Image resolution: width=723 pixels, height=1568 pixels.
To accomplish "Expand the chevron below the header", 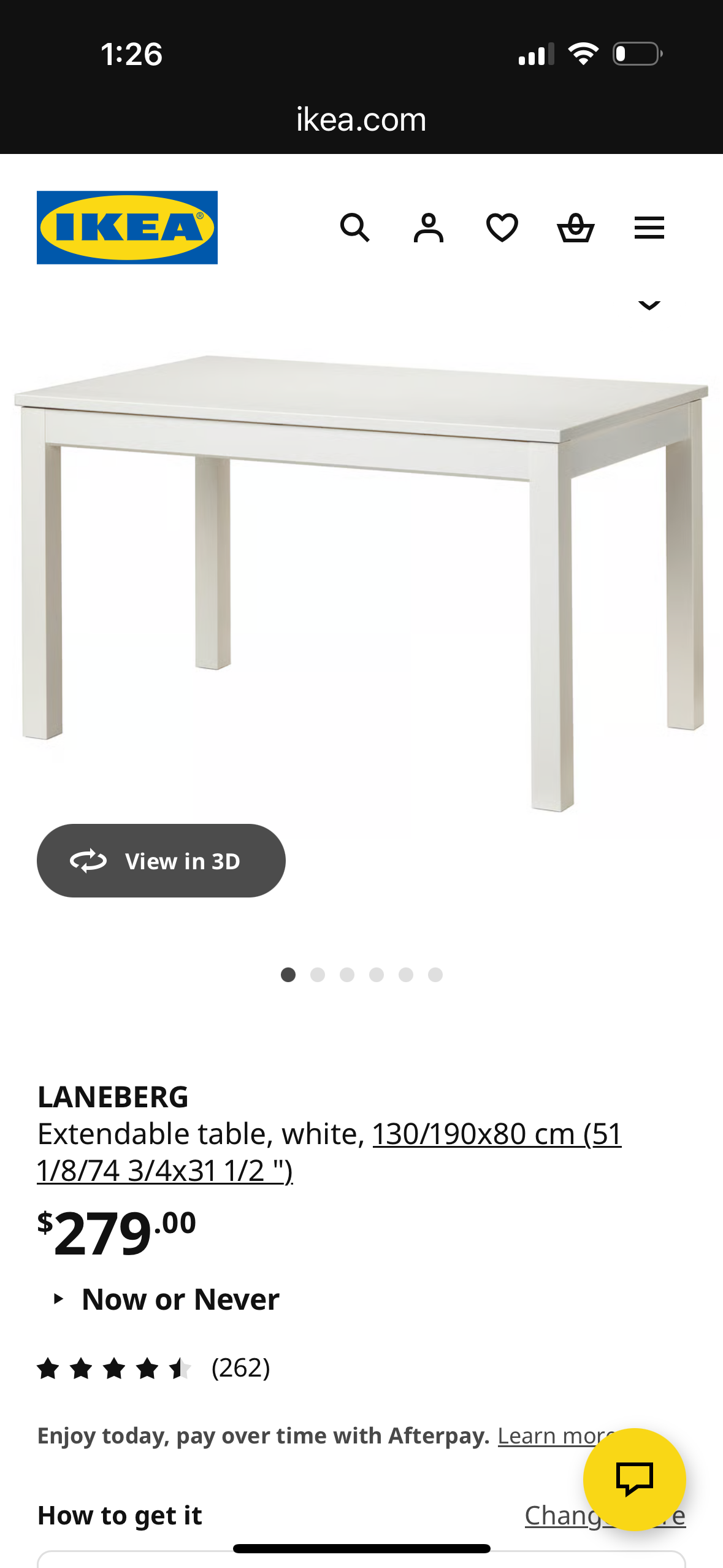I will coord(649,305).
